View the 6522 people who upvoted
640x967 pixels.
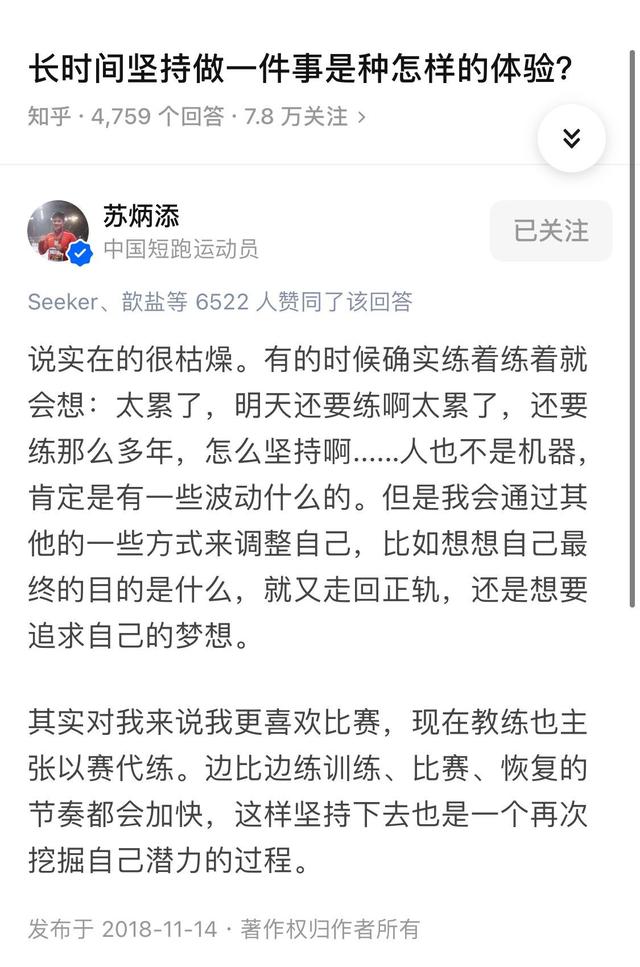[x=220, y=301]
